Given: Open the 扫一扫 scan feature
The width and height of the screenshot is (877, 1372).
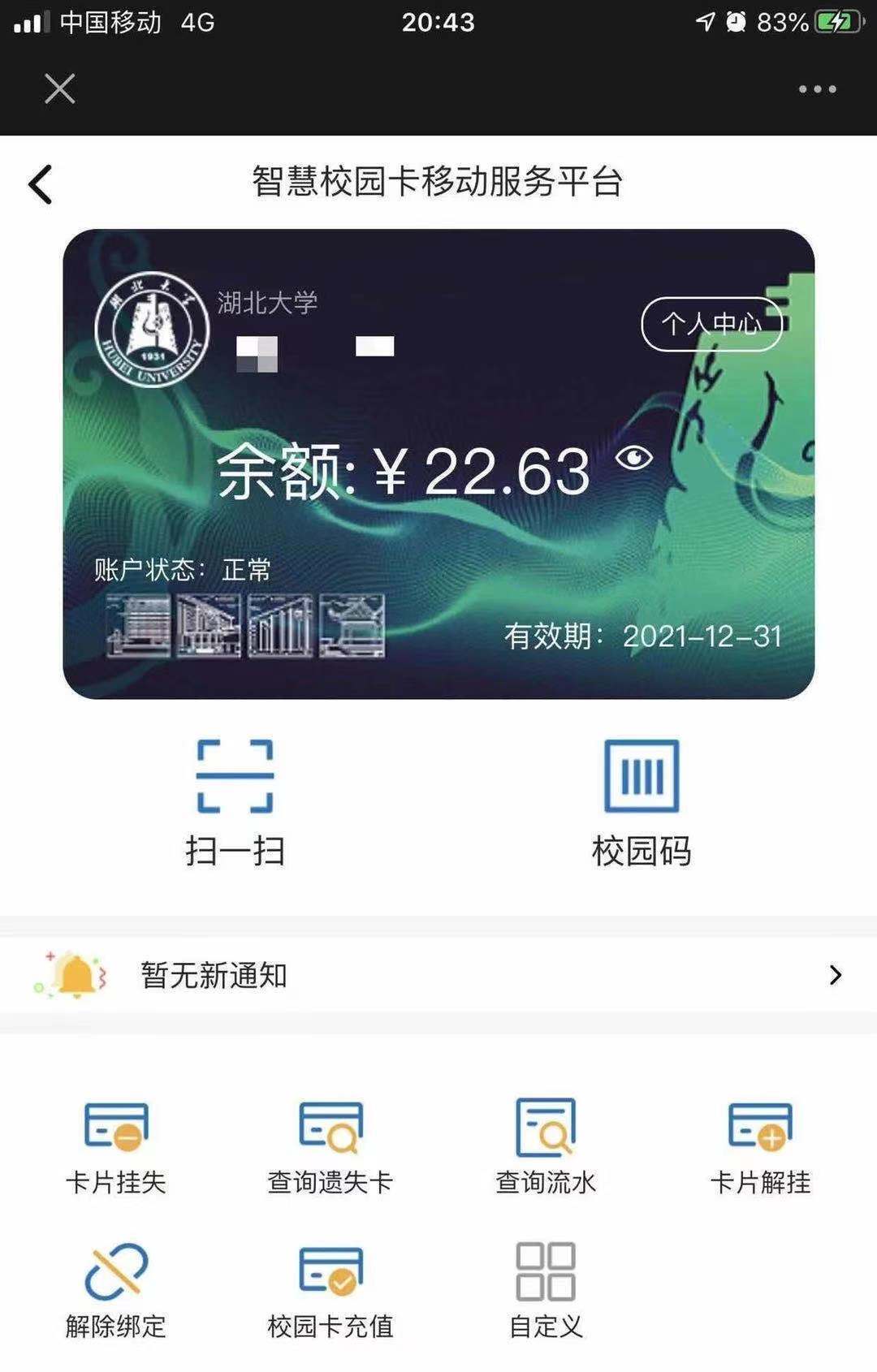Looking at the screenshot, I should click(234, 779).
